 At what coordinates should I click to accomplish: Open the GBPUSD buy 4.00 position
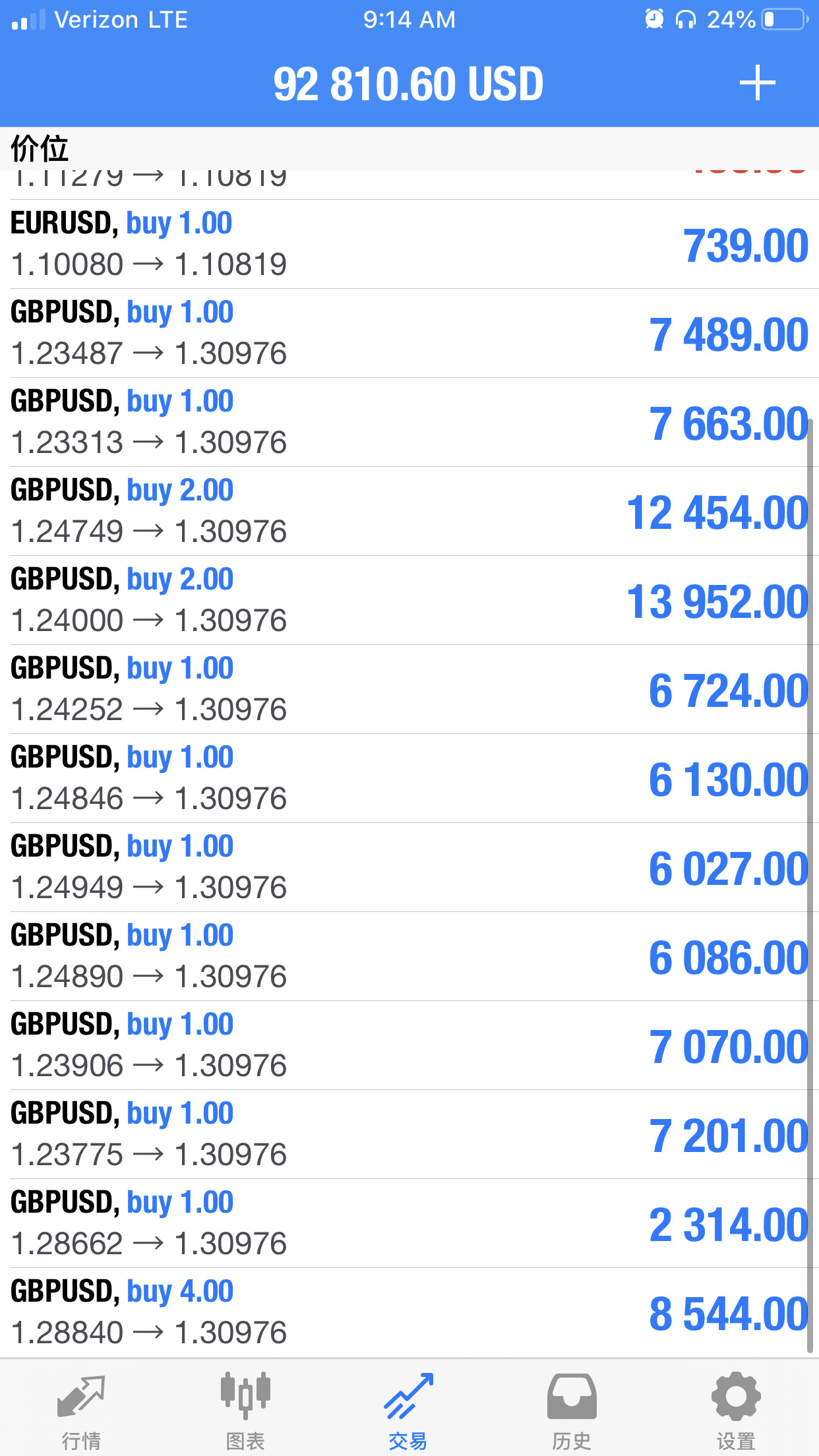click(x=409, y=1312)
